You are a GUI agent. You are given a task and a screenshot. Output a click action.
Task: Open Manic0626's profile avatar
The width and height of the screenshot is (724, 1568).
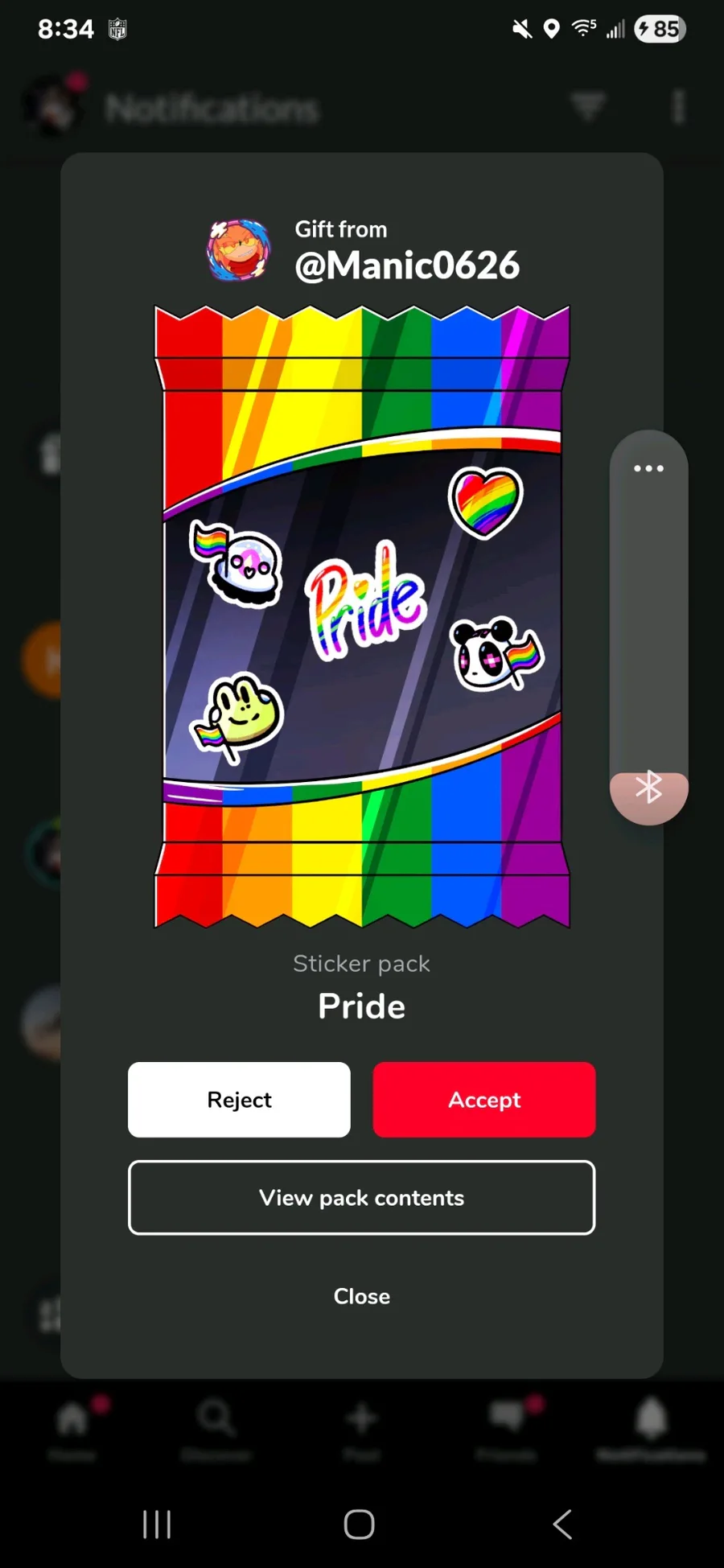tap(238, 250)
